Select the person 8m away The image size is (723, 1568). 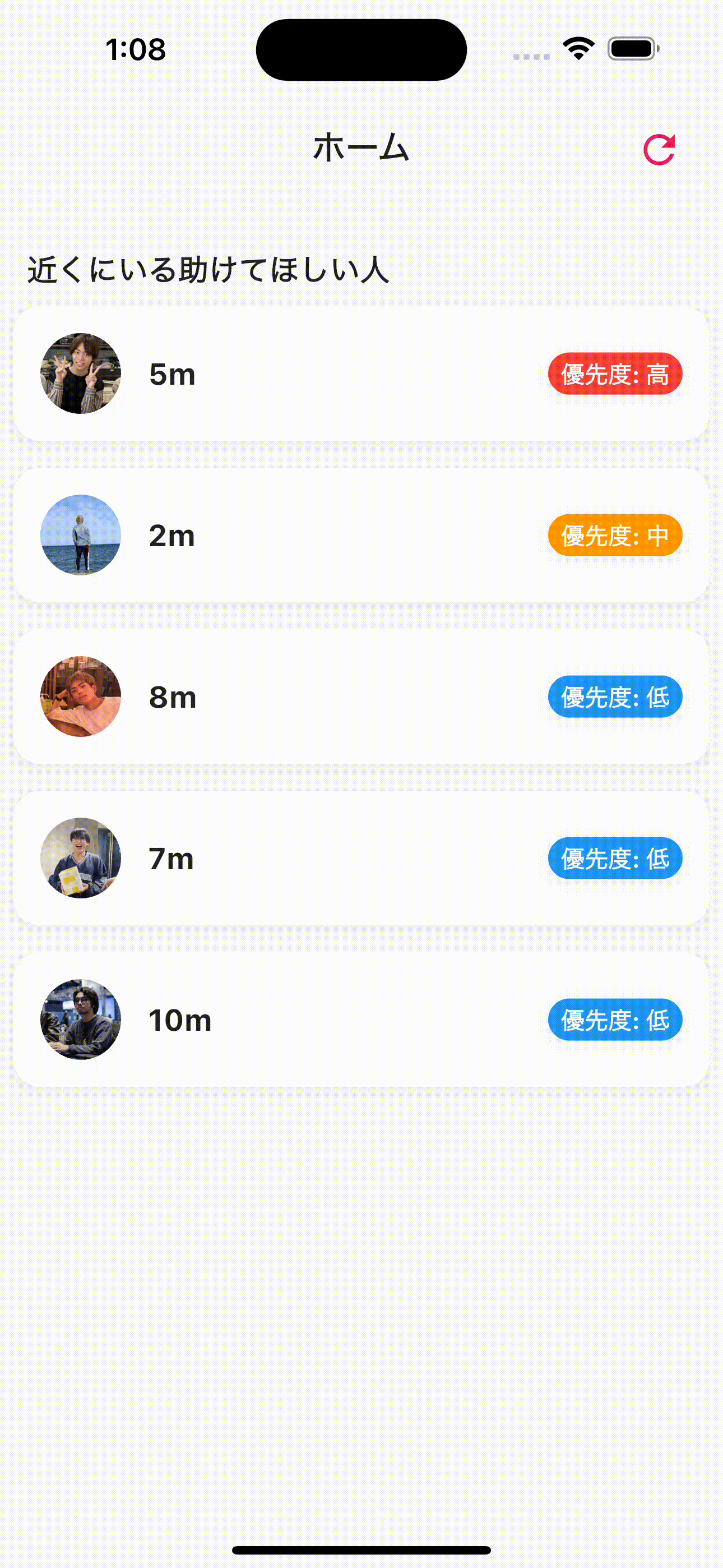coord(361,697)
